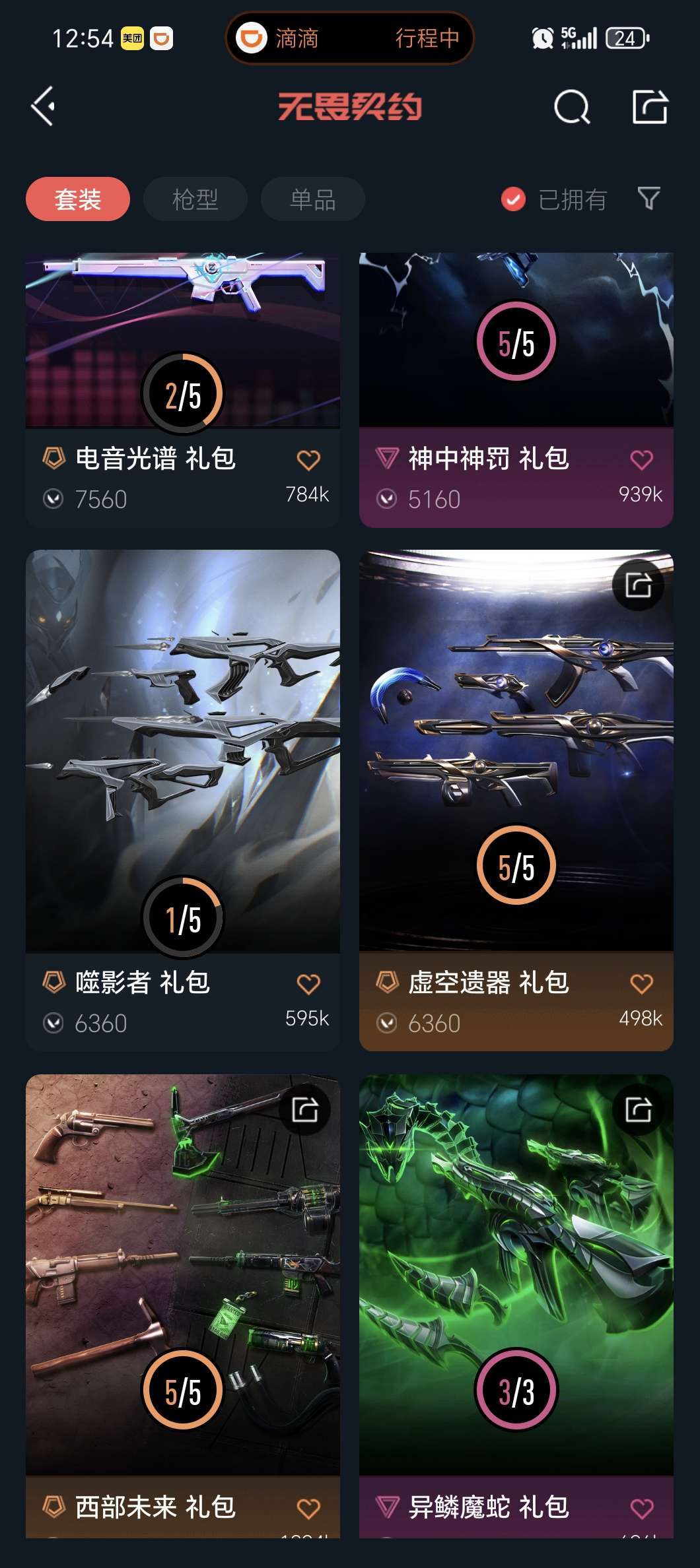Image resolution: width=700 pixels, height=1568 pixels.
Task: Toggle the heart on 噬影者 礼包
Action: click(x=309, y=985)
